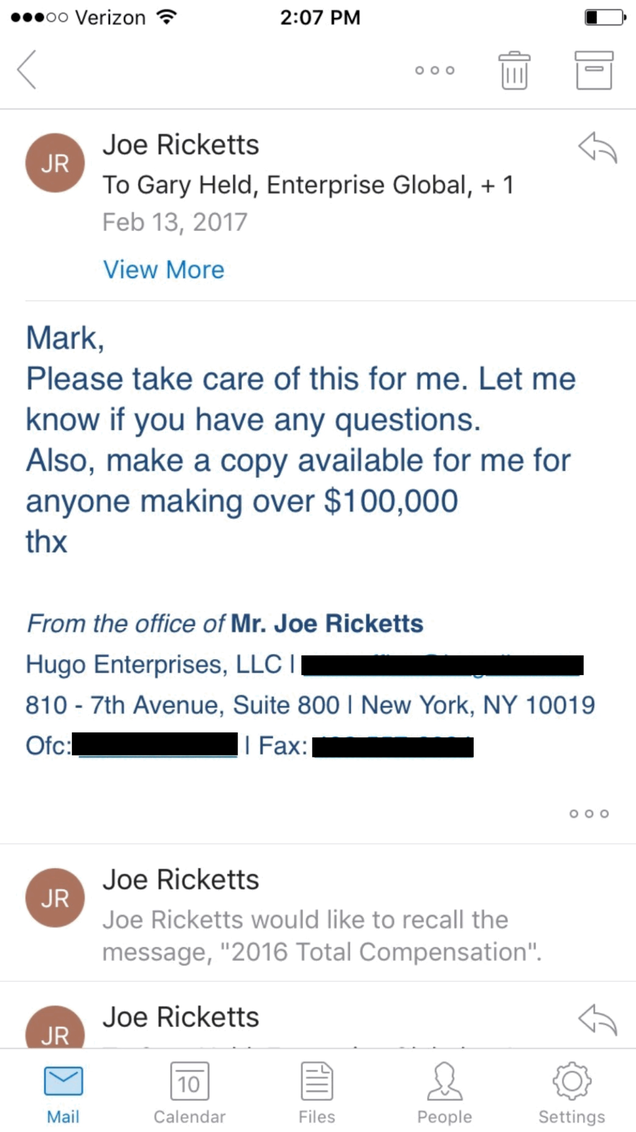Reply to Joe Ricketts' Feb 13 message

click(x=597, y=148)
